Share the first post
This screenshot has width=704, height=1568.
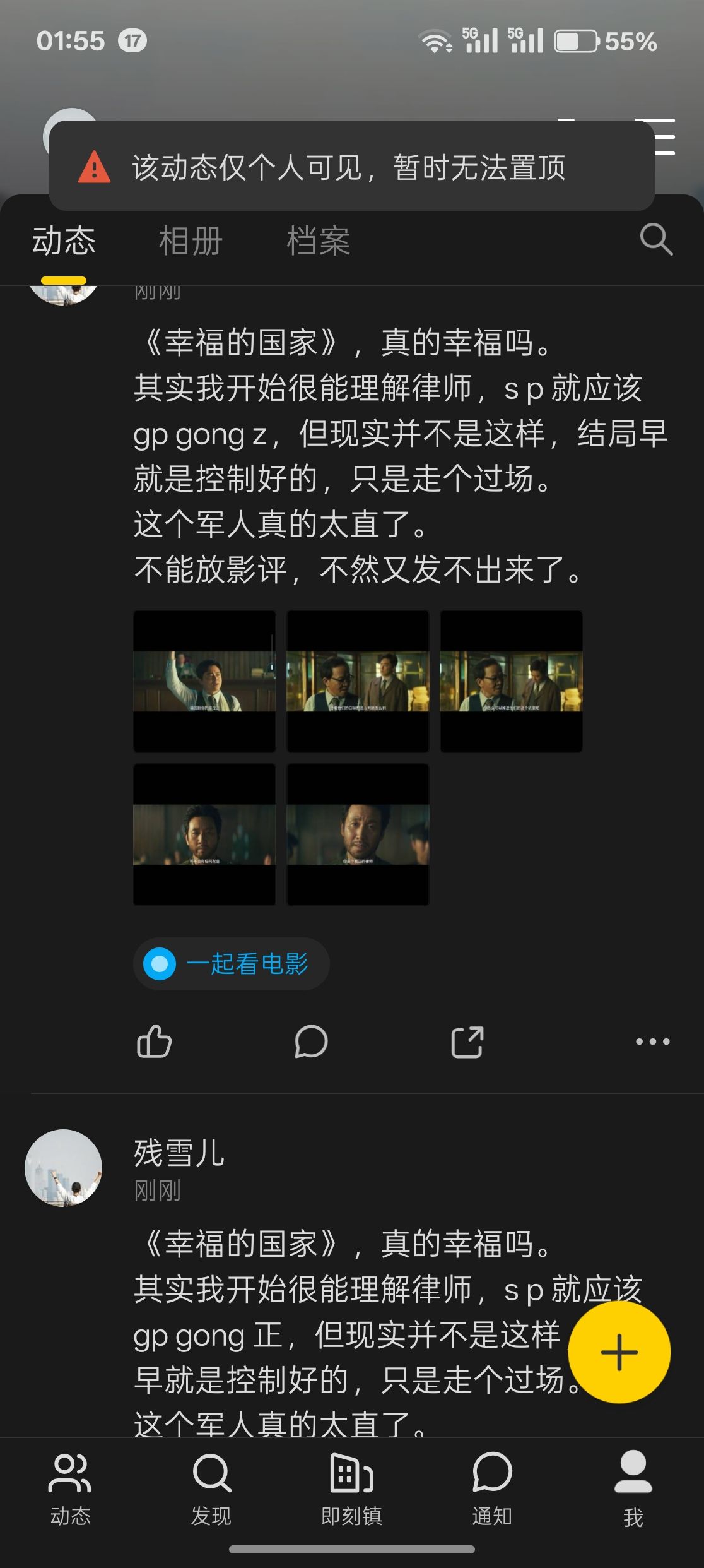467,1042
